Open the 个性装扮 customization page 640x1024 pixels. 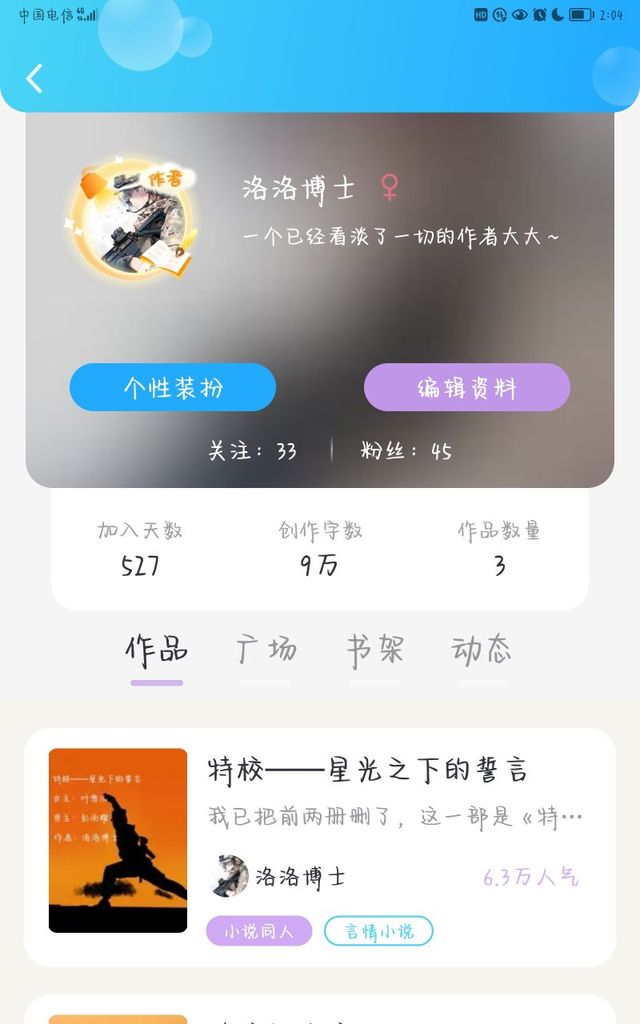pos(172,387)
